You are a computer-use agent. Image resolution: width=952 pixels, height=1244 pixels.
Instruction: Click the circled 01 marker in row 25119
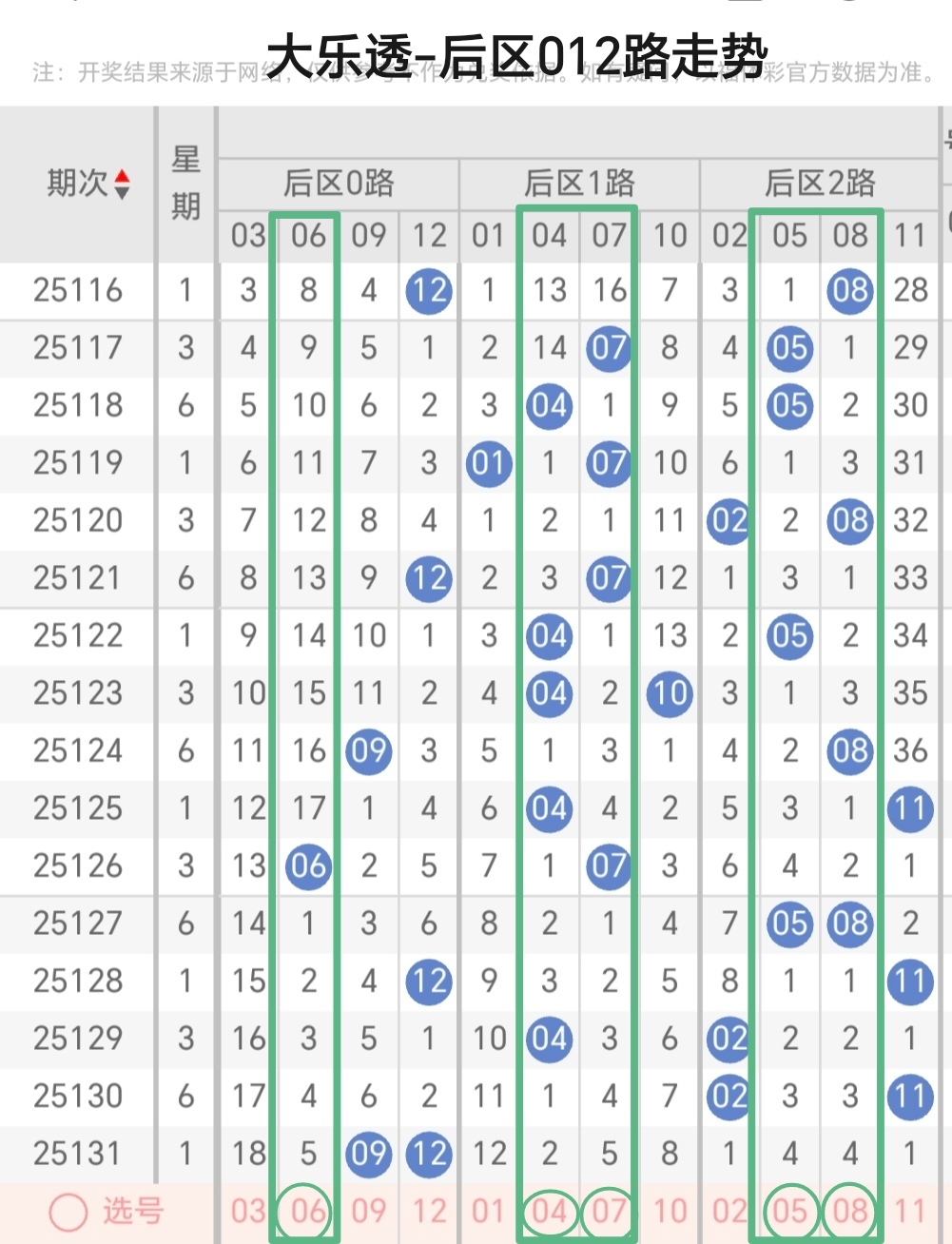pyautogui.click(x=489, y=463)
